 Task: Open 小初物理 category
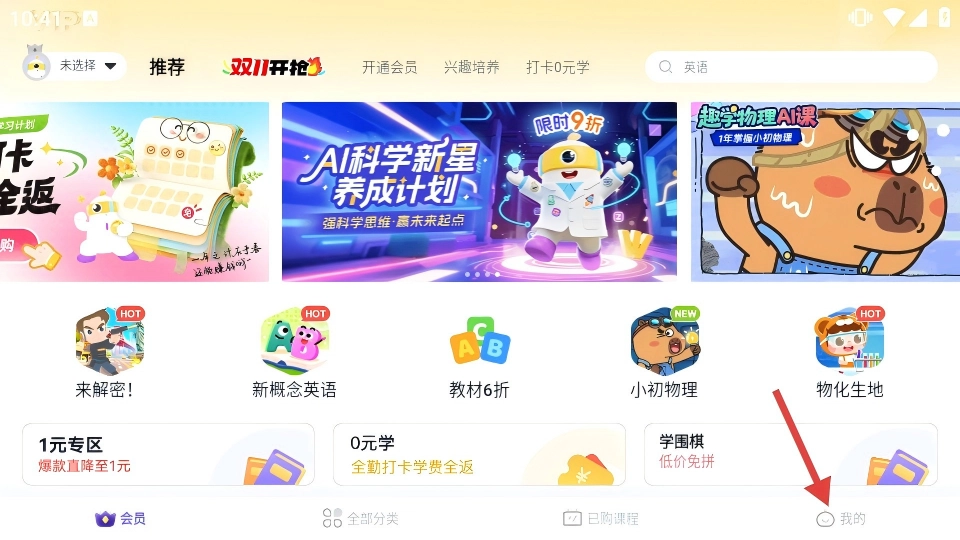pyautogui.click(x=664, y=355)
